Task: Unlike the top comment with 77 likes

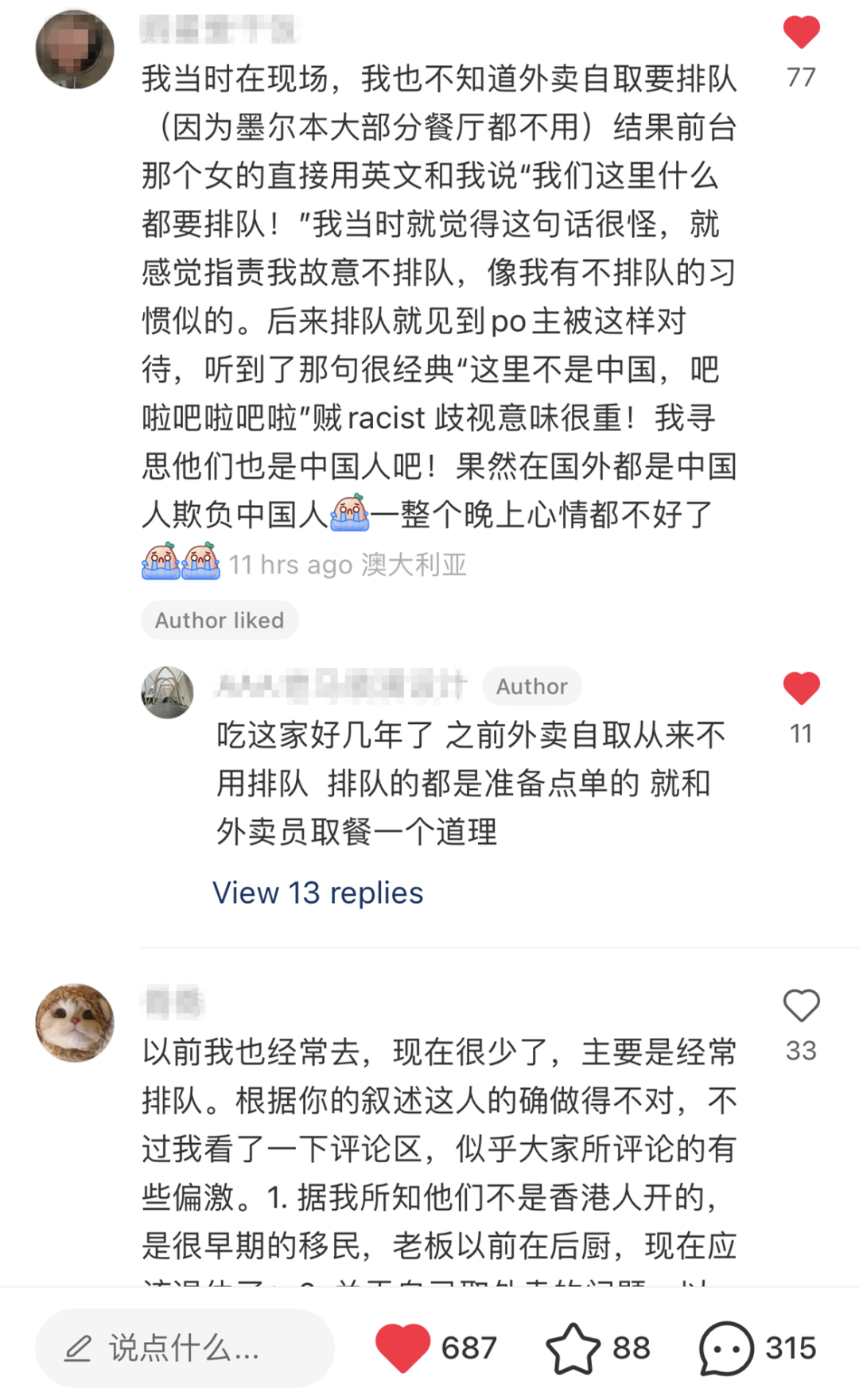Action: (x=801, y=33)
